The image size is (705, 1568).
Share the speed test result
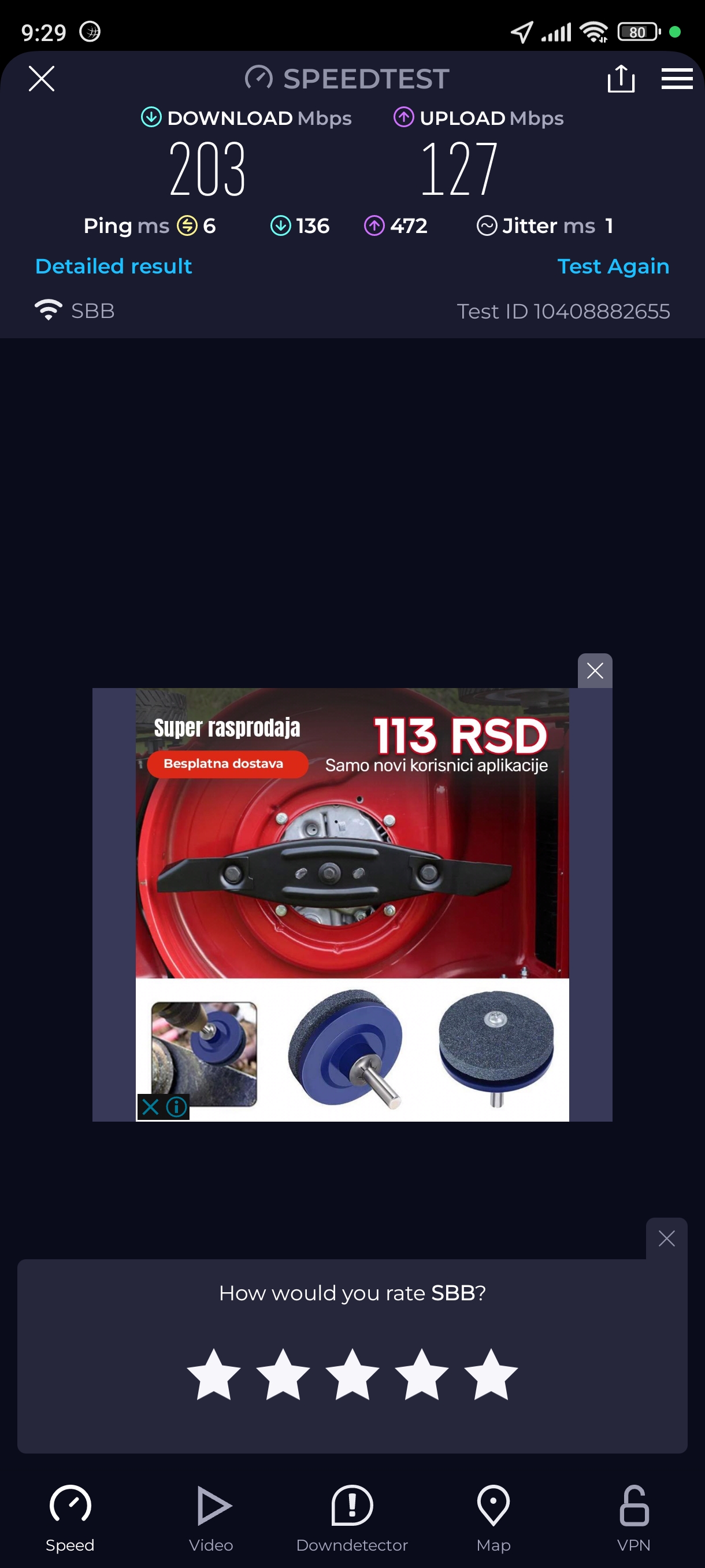pos(621,79)
